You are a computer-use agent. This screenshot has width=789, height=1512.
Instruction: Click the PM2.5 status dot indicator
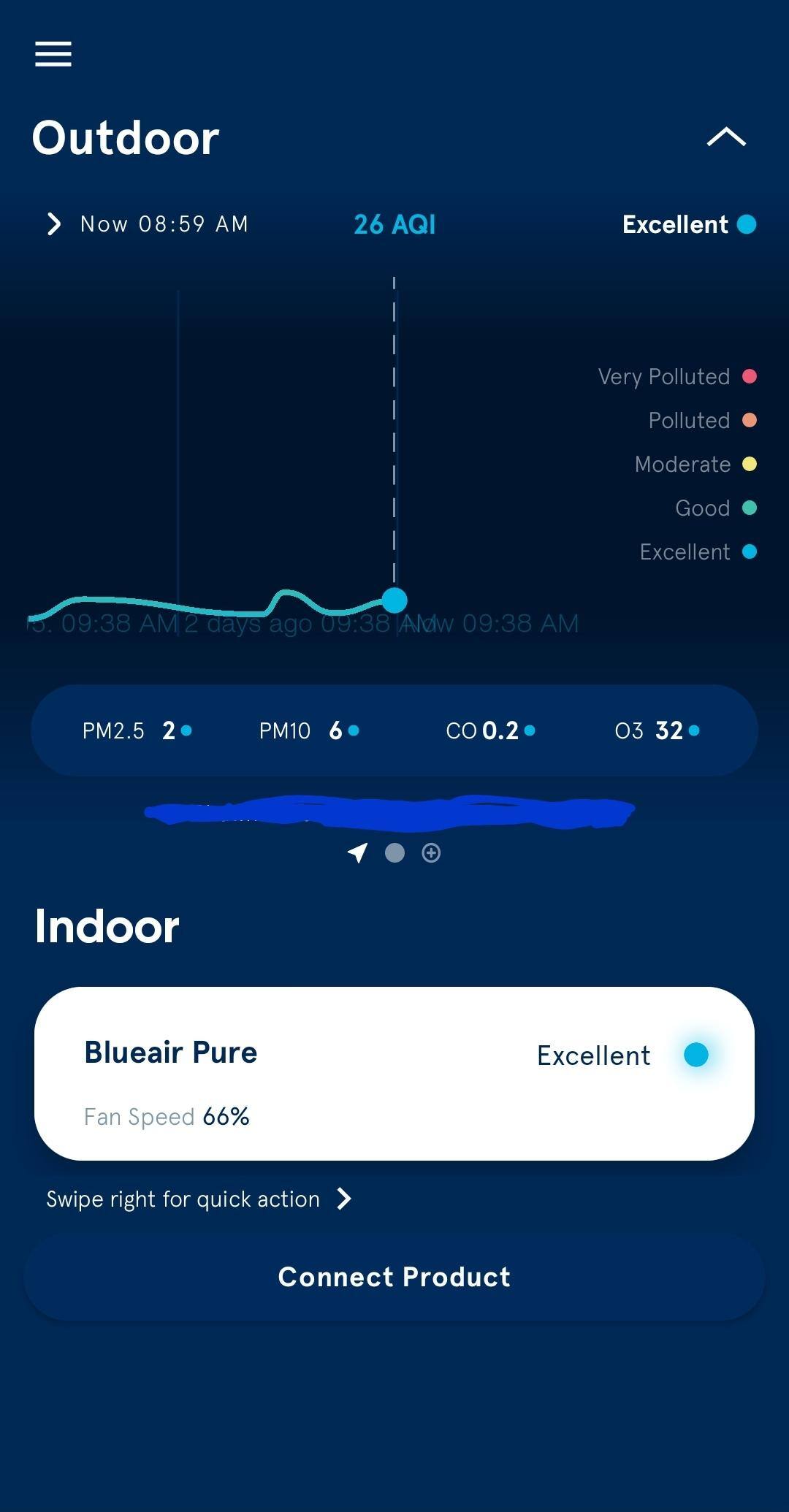click(x=187, y=730)
